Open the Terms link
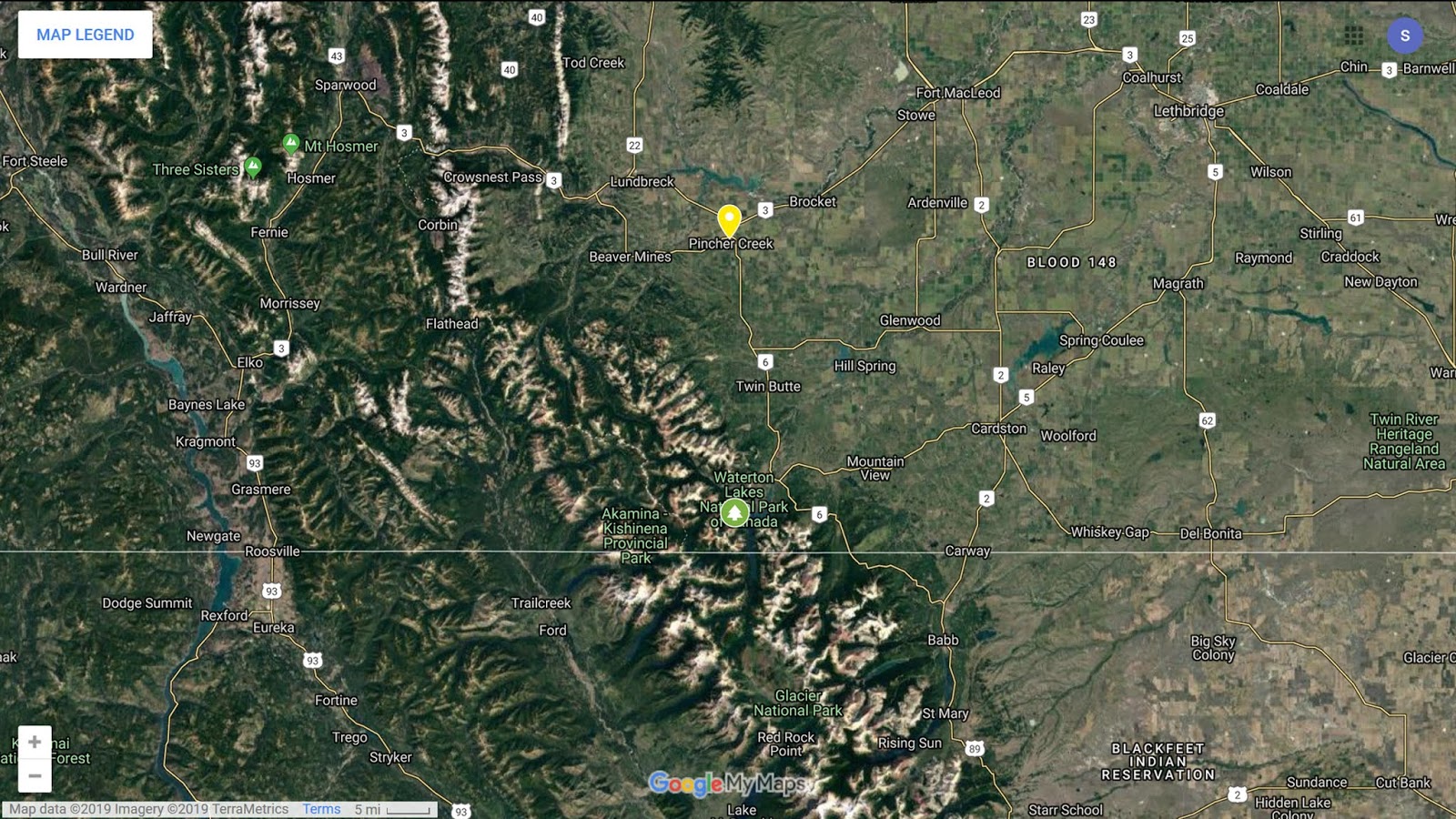Image resolution: width=1456 pixels, height=819 pixels. 321,809
